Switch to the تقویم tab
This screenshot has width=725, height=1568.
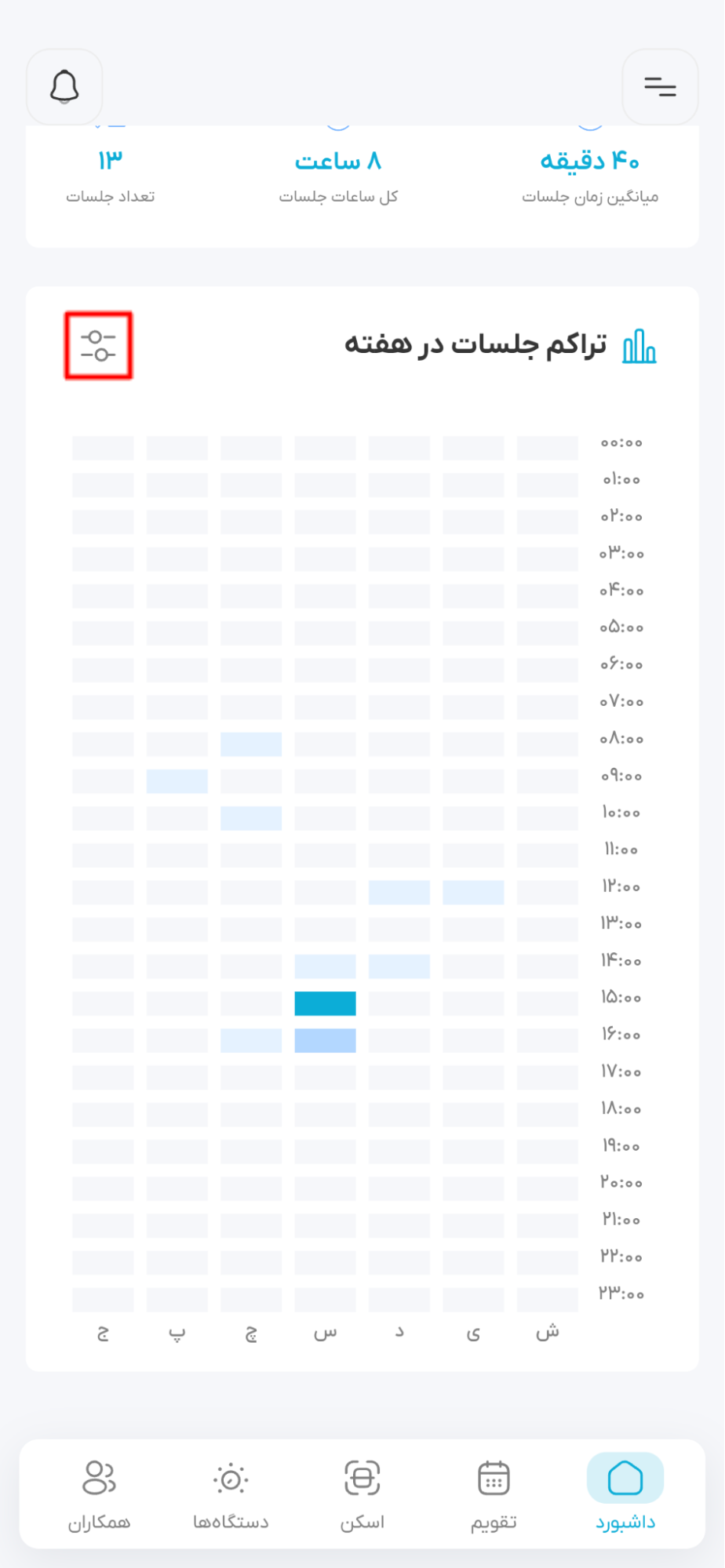[494, 1493]
